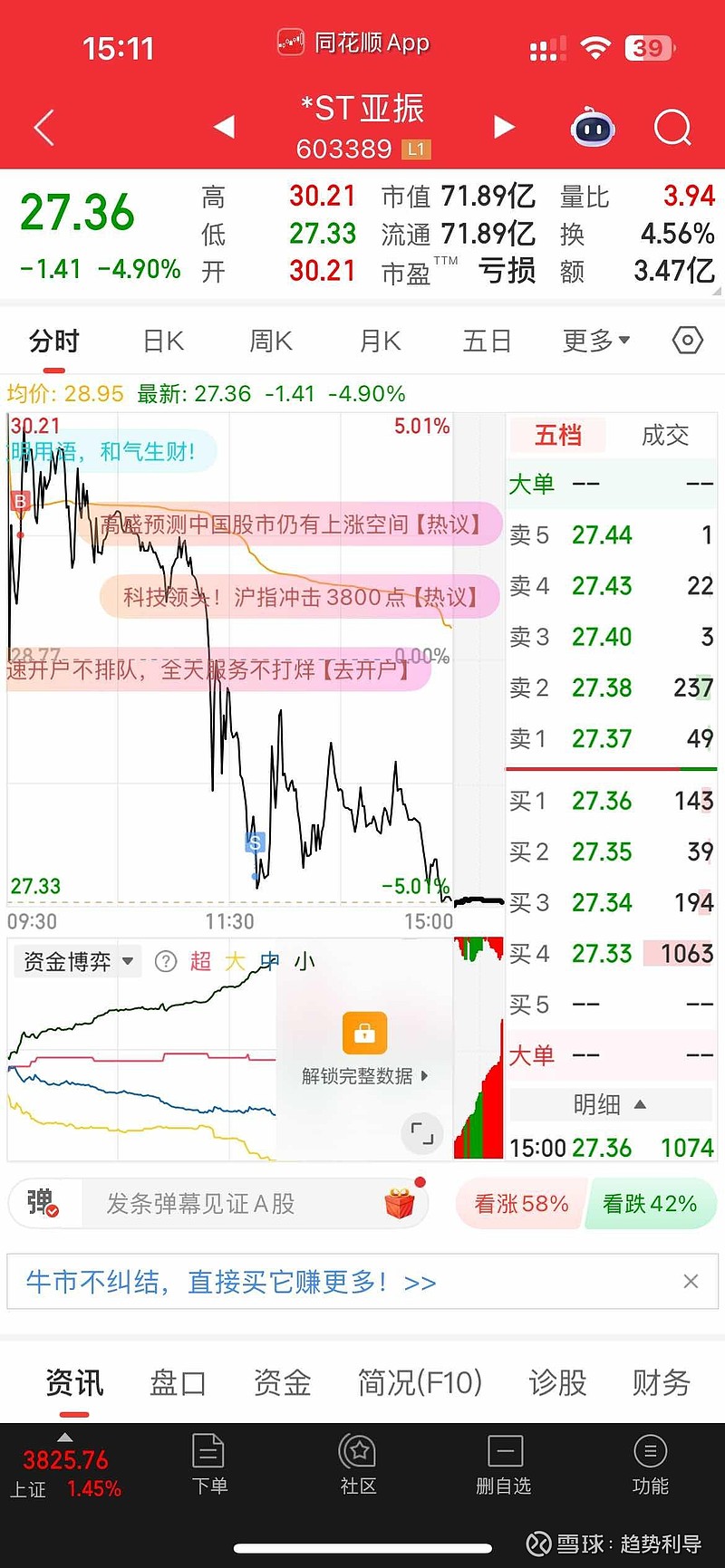Open the 资金博弈 indicator dropdown
The width and height of the screenshot is (725, 1568).
pos(77,961)
